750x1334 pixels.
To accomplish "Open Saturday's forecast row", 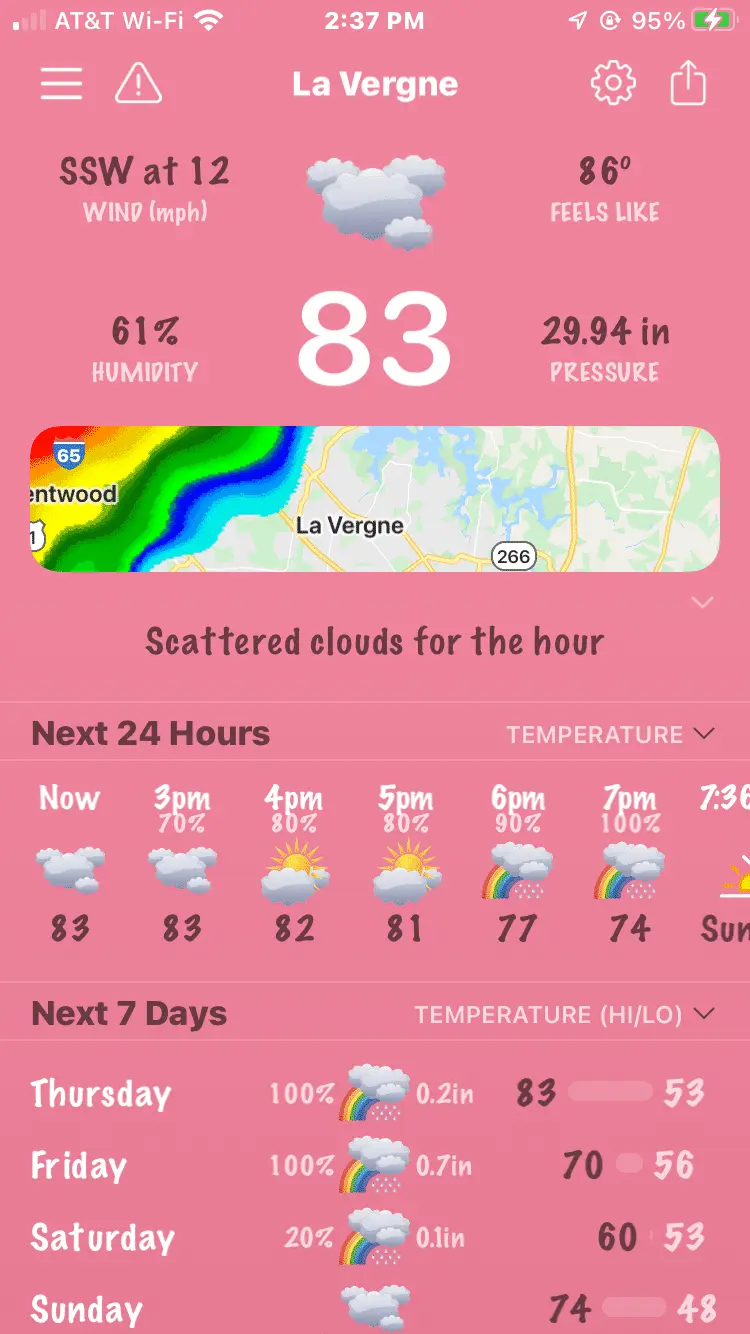I will point(374,1238).
